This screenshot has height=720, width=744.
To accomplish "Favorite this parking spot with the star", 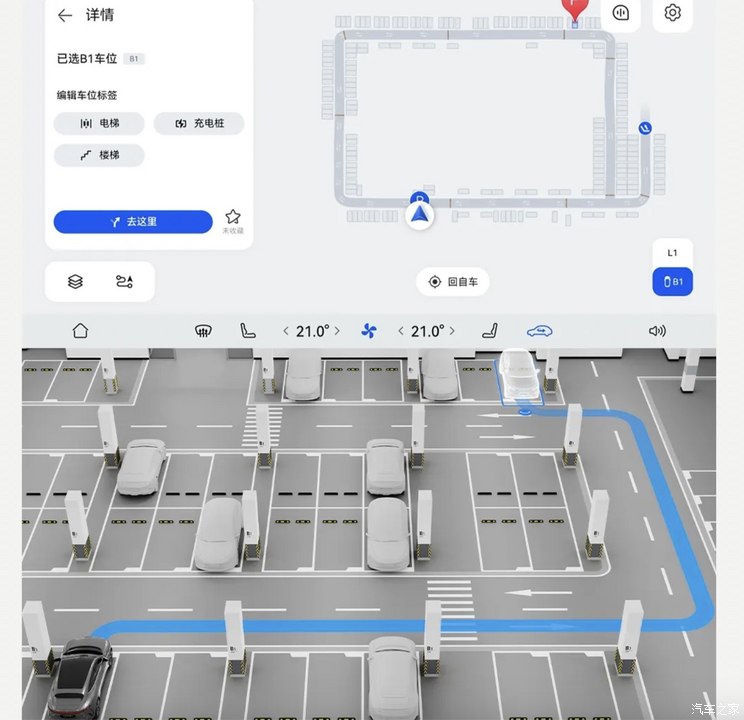I will 232,217.
